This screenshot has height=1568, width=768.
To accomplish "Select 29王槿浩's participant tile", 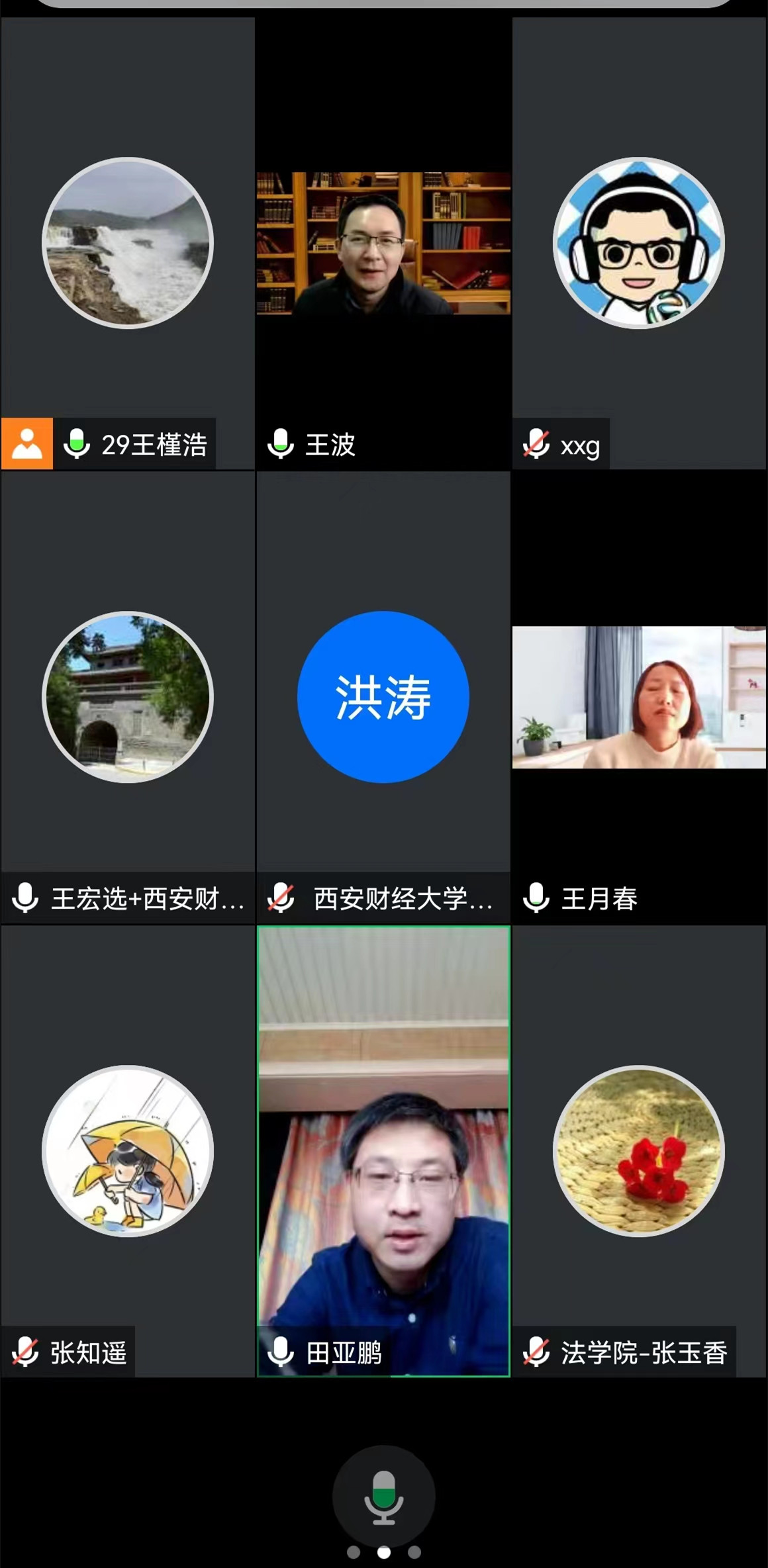I will coord(128,244).
